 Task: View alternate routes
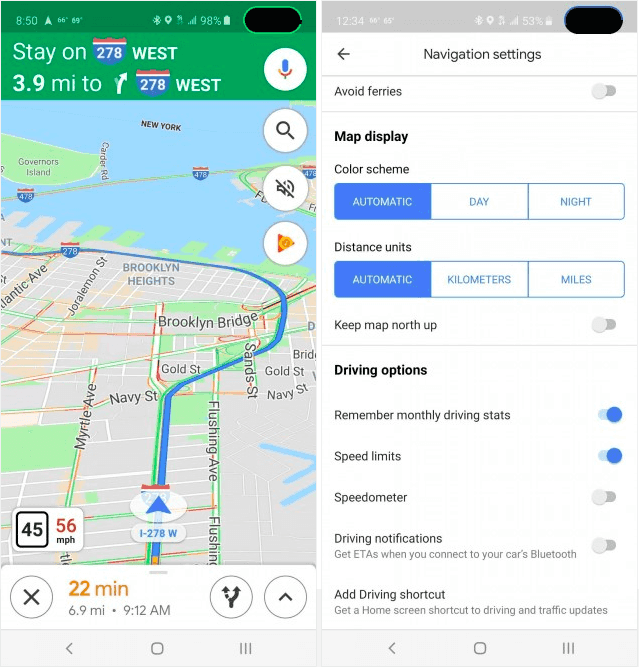tap(231, 598)
